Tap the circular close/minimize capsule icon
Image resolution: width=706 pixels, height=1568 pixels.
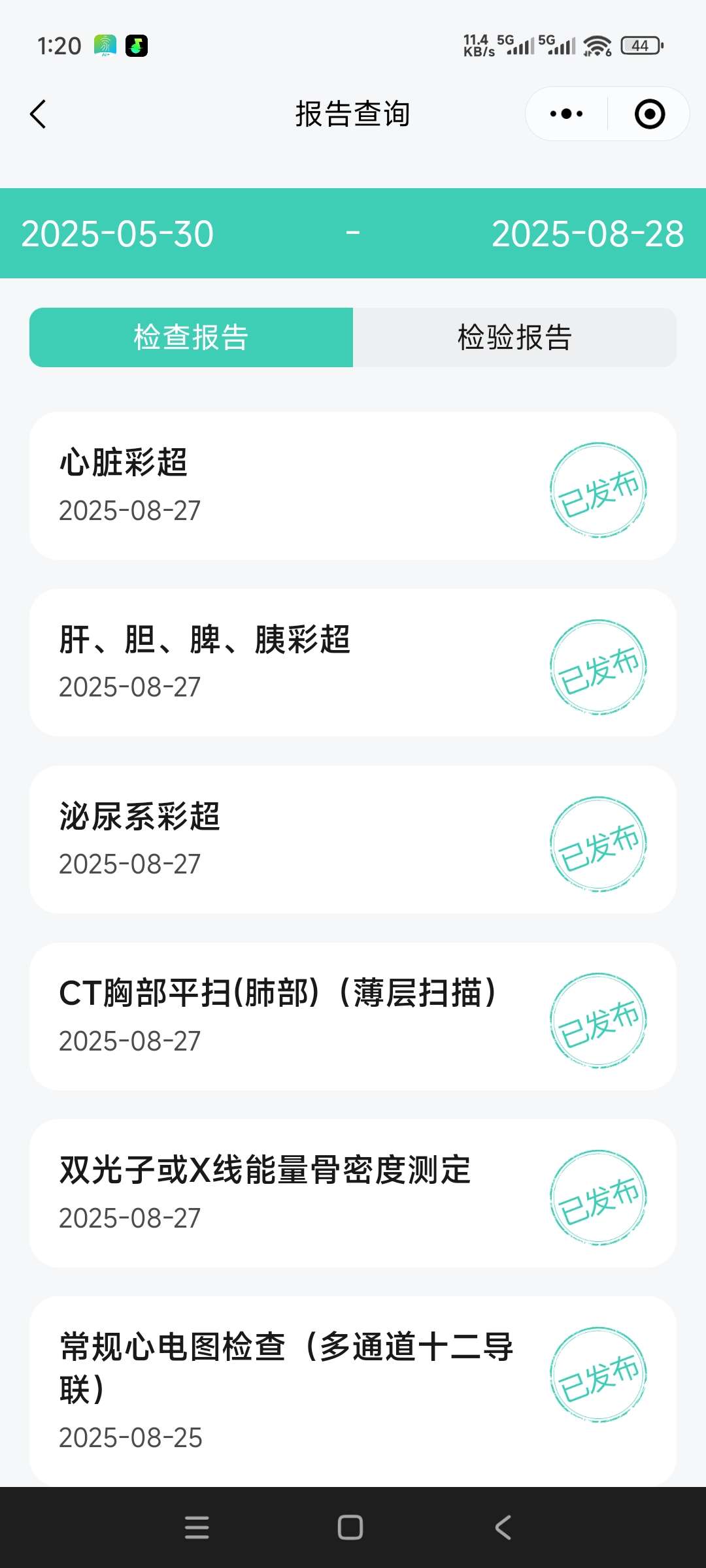648,113
